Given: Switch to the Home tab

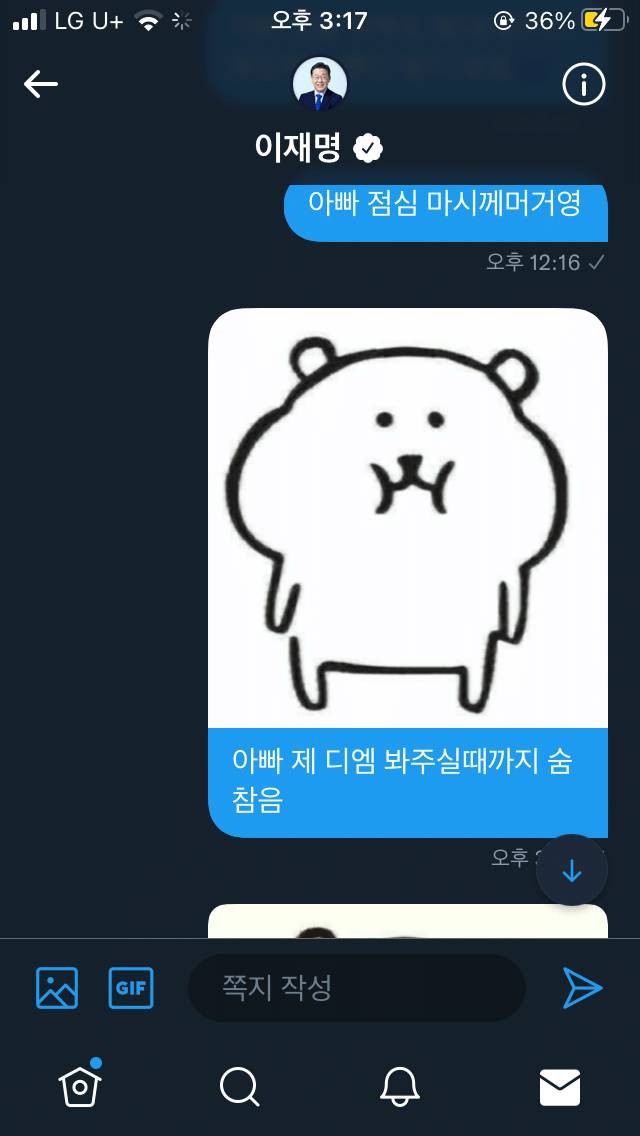Looking at the screenshot, I should click(x=80, y=1087).
